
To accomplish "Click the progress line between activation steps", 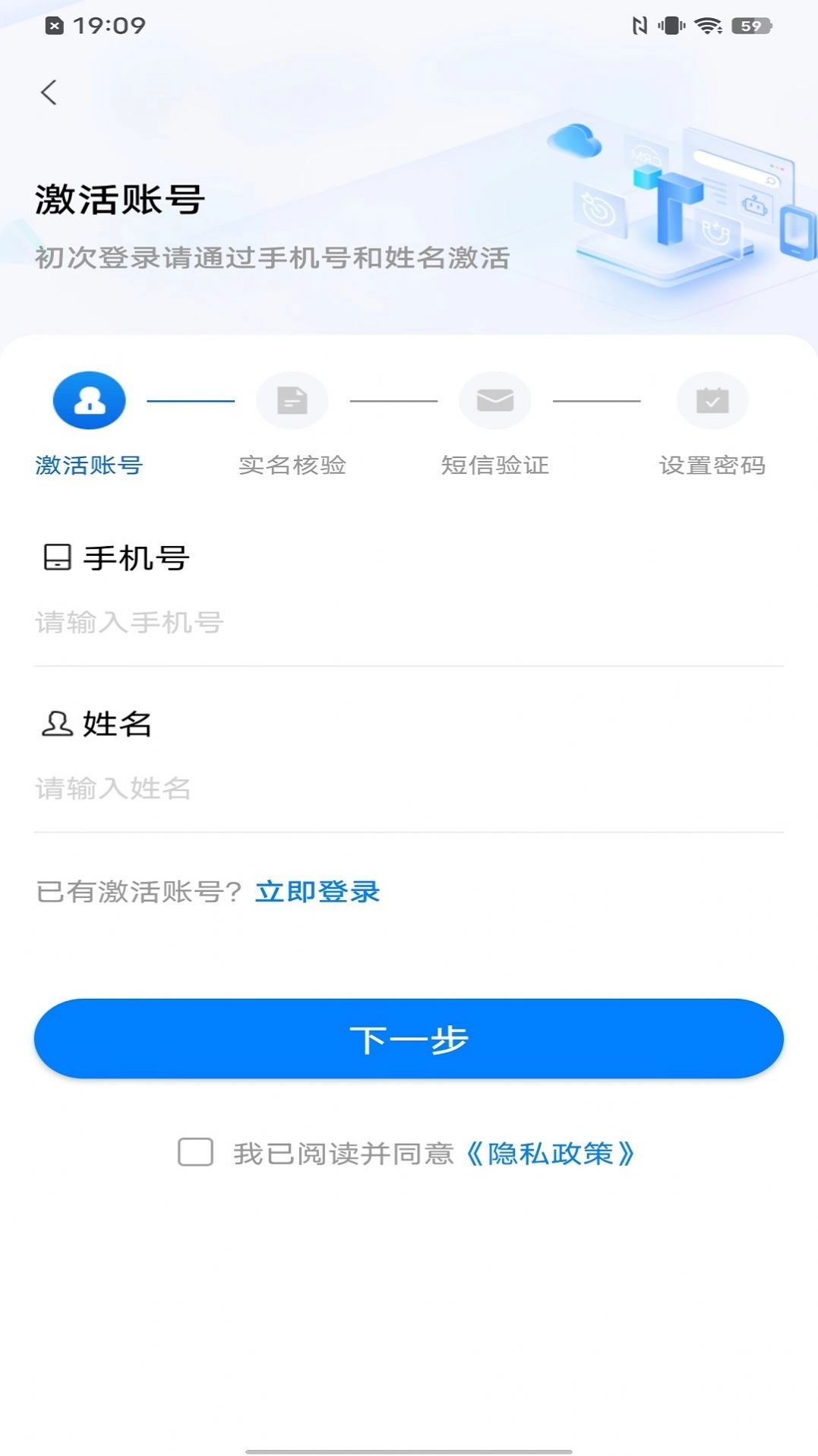I will (x=190, y=400).
